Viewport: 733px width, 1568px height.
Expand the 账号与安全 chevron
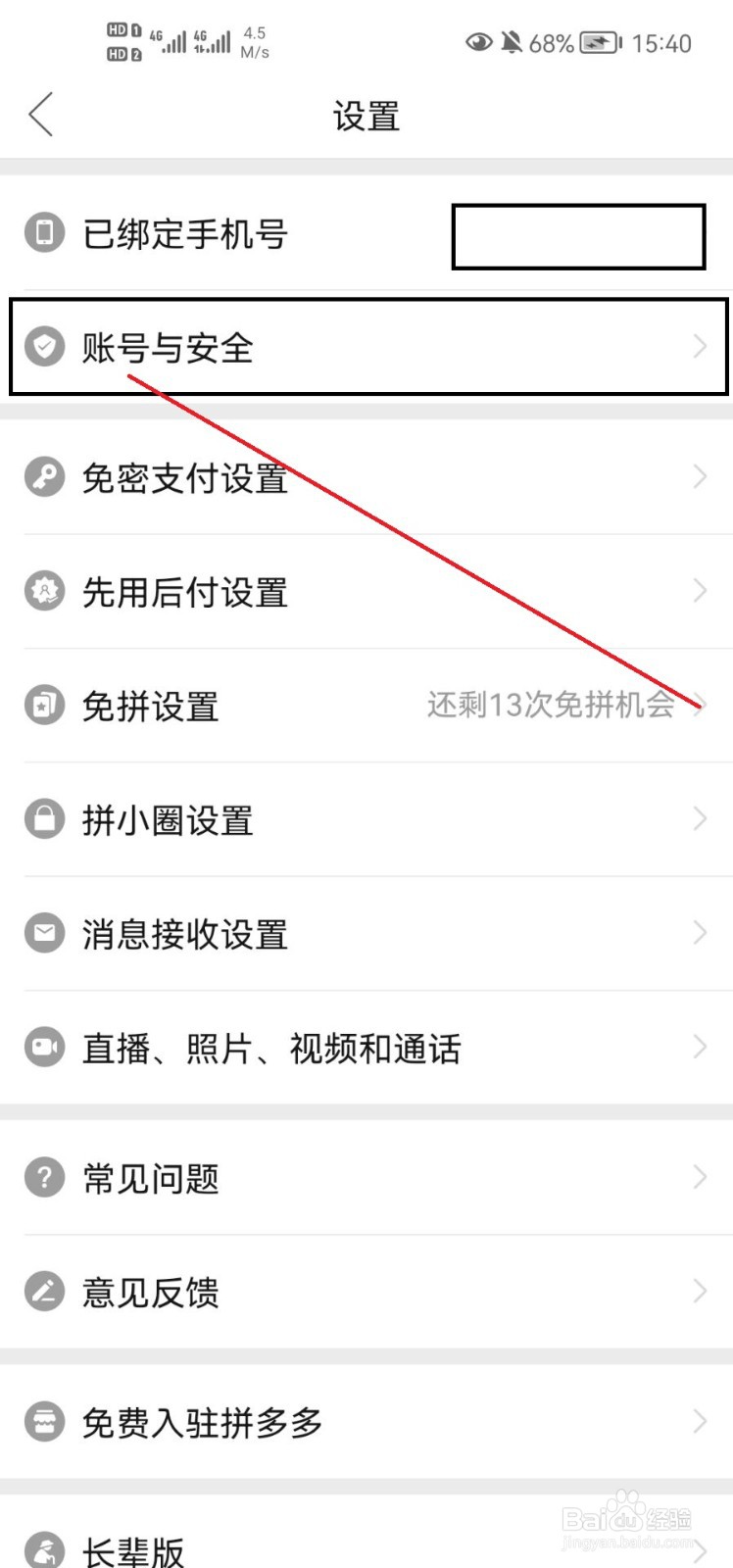click(700, 345)
